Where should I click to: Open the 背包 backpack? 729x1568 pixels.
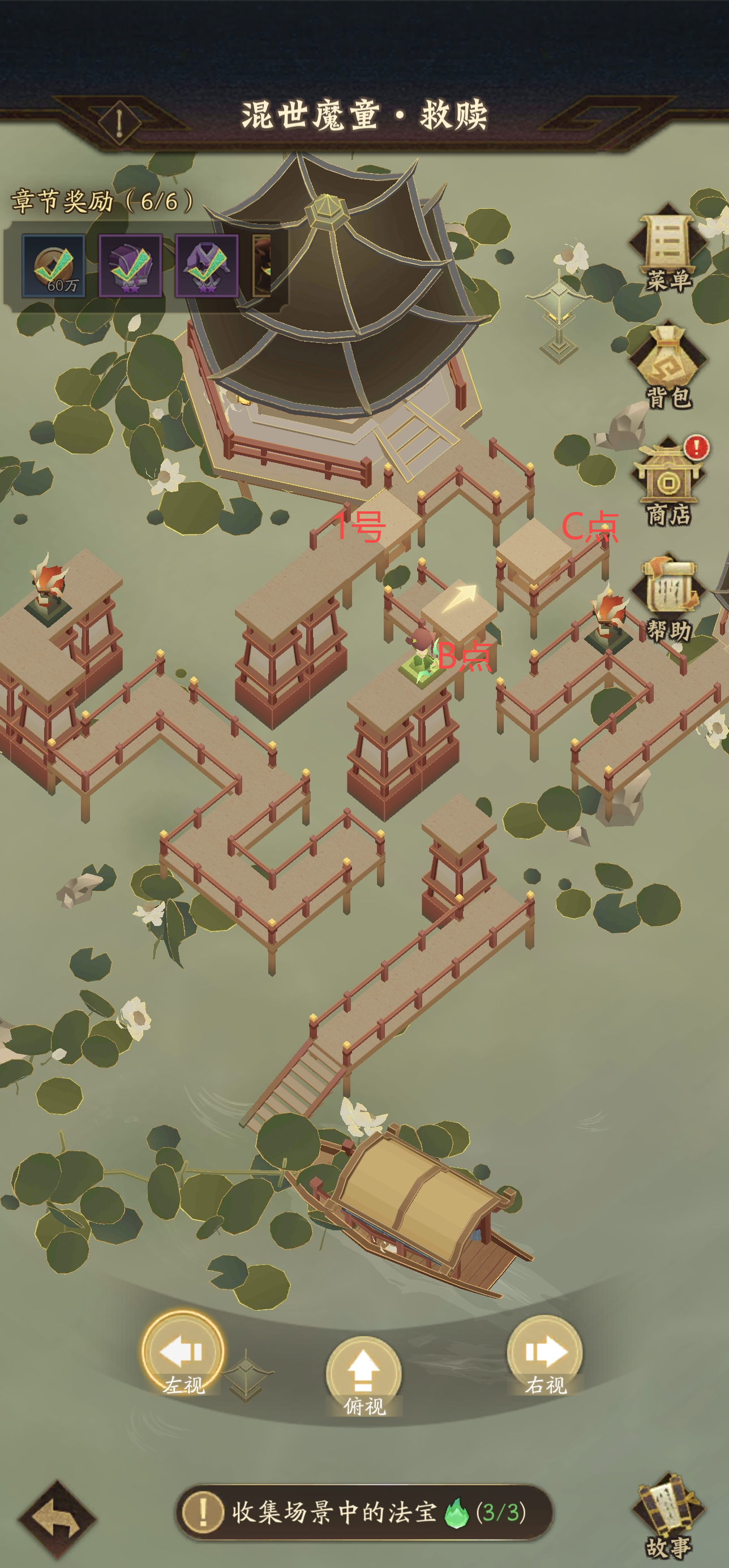668,365
